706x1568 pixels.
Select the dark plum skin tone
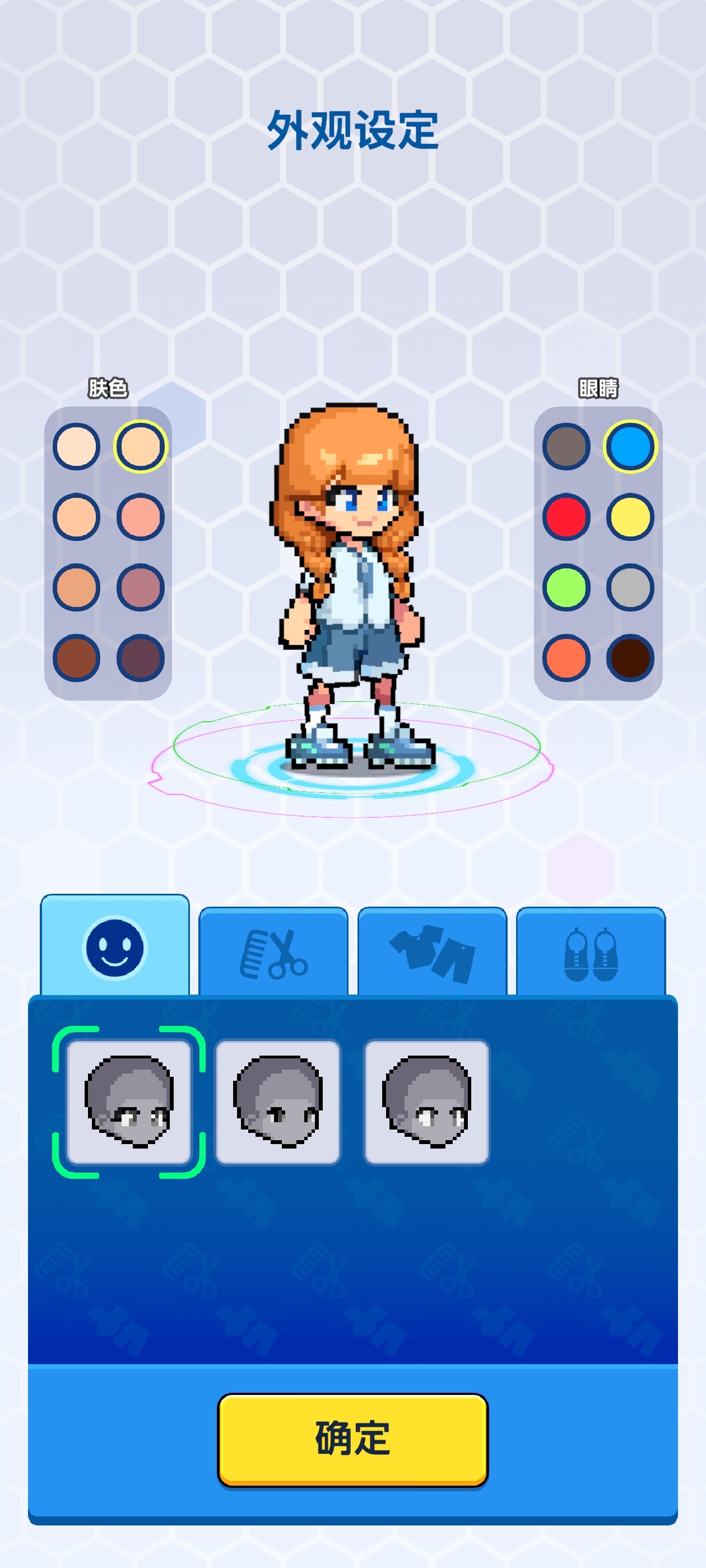tap(140, 658)
